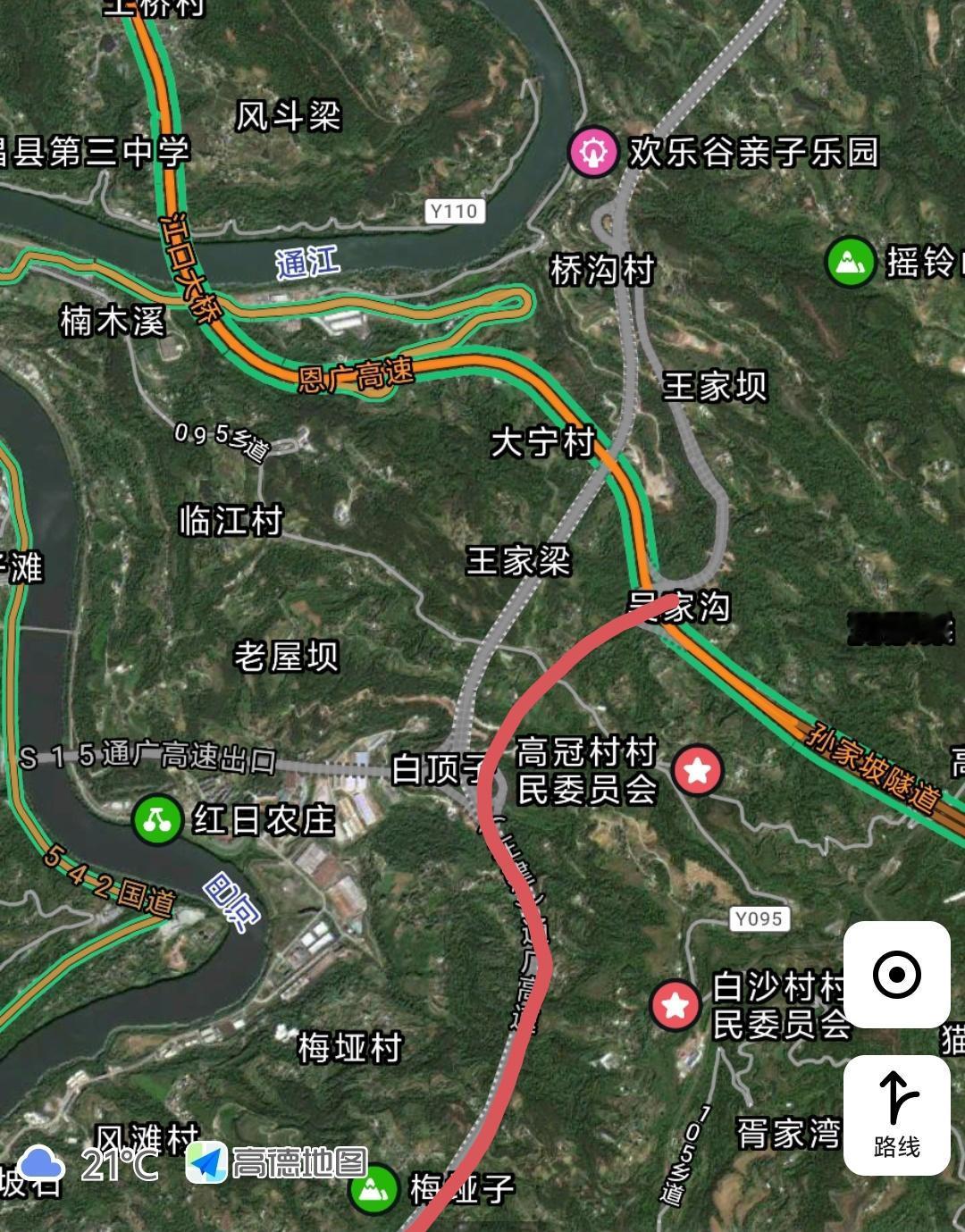The width and height of the screenshot is (965, 1232).
Task: Open the 路线 route planner
Action: pyautogui.click(x=896, y=1113)
